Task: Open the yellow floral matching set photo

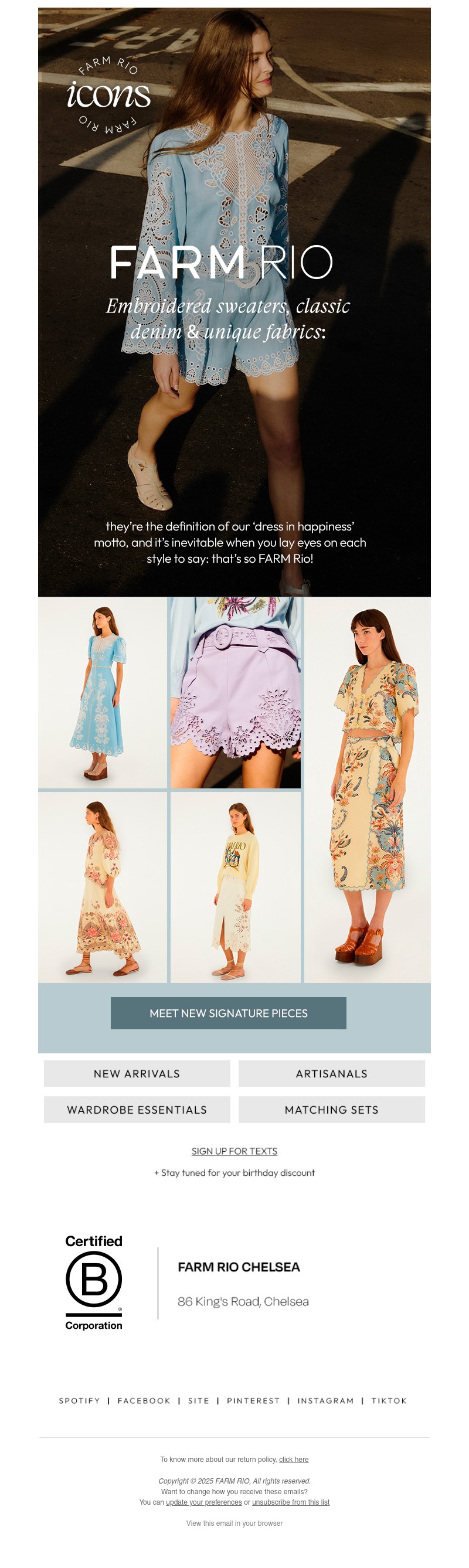Action: click(x=367, y=790)
